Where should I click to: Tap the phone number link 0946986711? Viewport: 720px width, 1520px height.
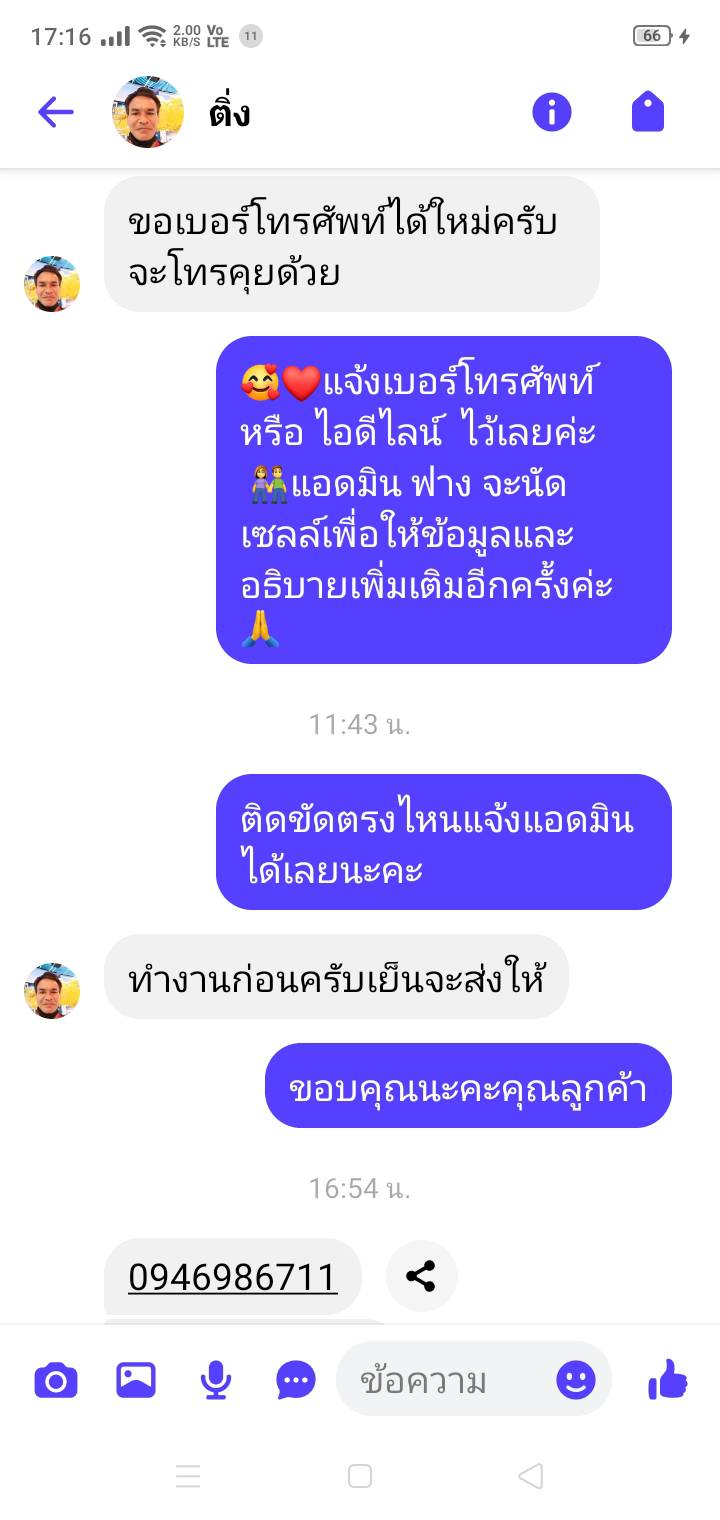pos(232,1277)
